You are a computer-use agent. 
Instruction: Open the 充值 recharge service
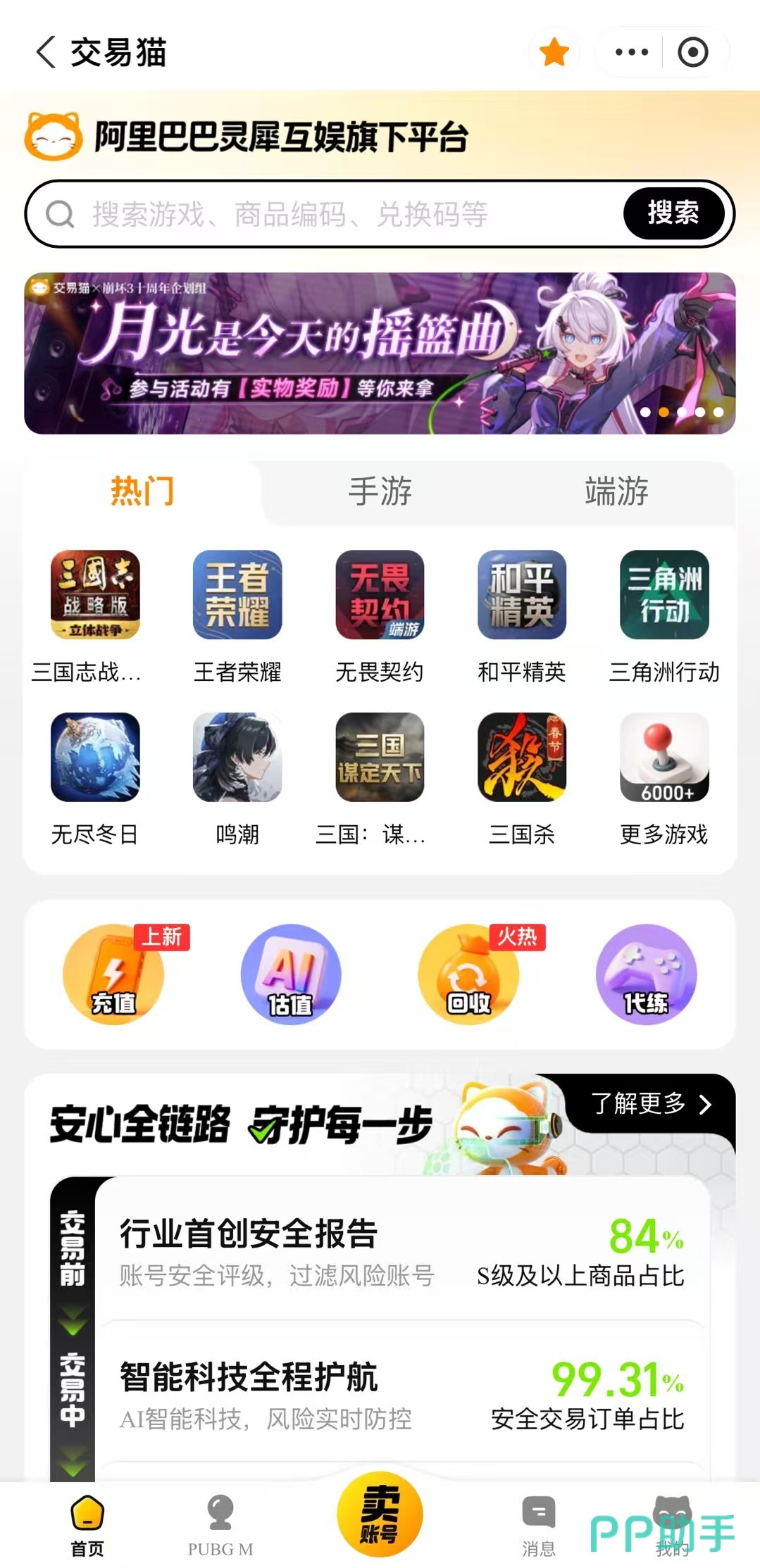click(113, 974)
